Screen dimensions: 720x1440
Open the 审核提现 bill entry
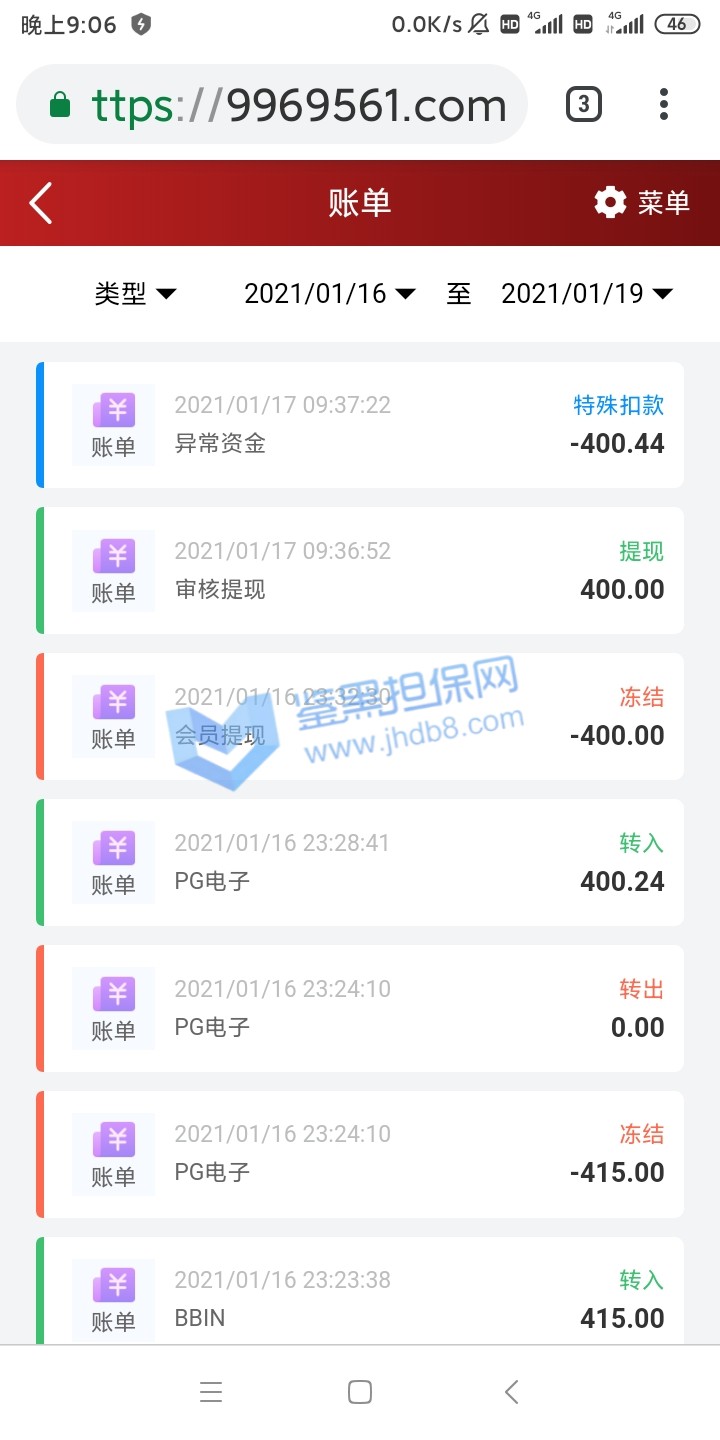[360, 571]
